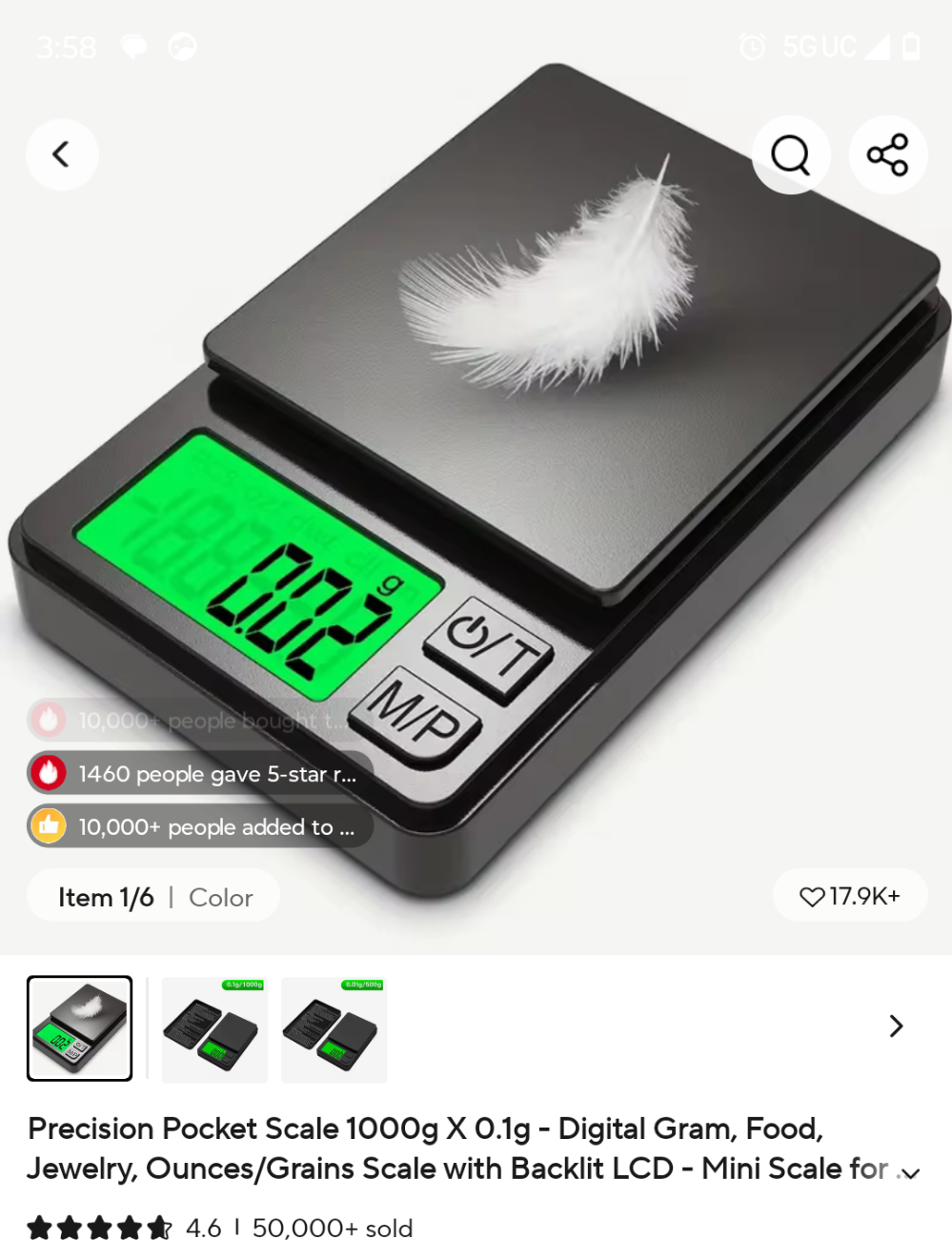Open the 4.6 star rating
The width and height of the screenshot is (952, 1240).
(124, 1228)
